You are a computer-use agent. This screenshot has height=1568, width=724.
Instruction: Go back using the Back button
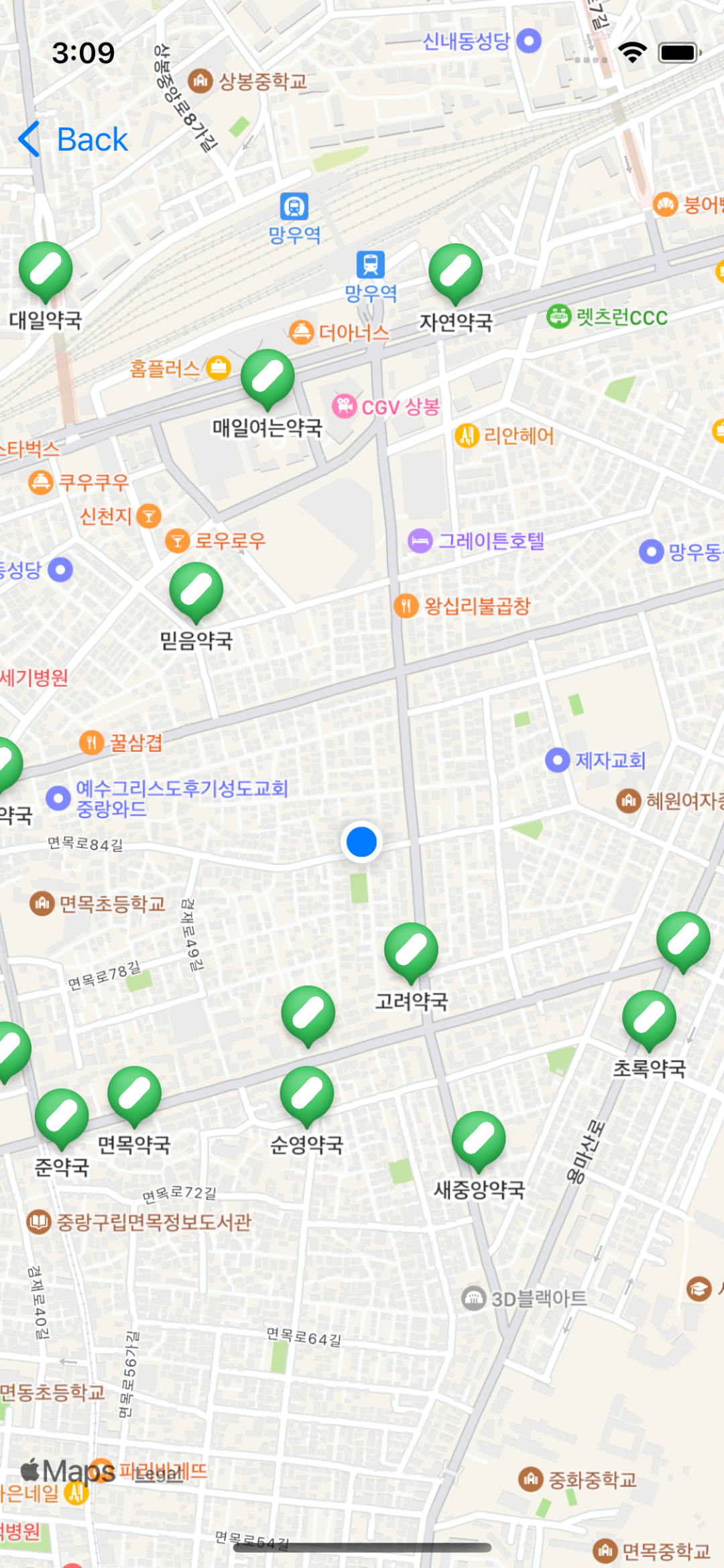[x=74, y=139]
